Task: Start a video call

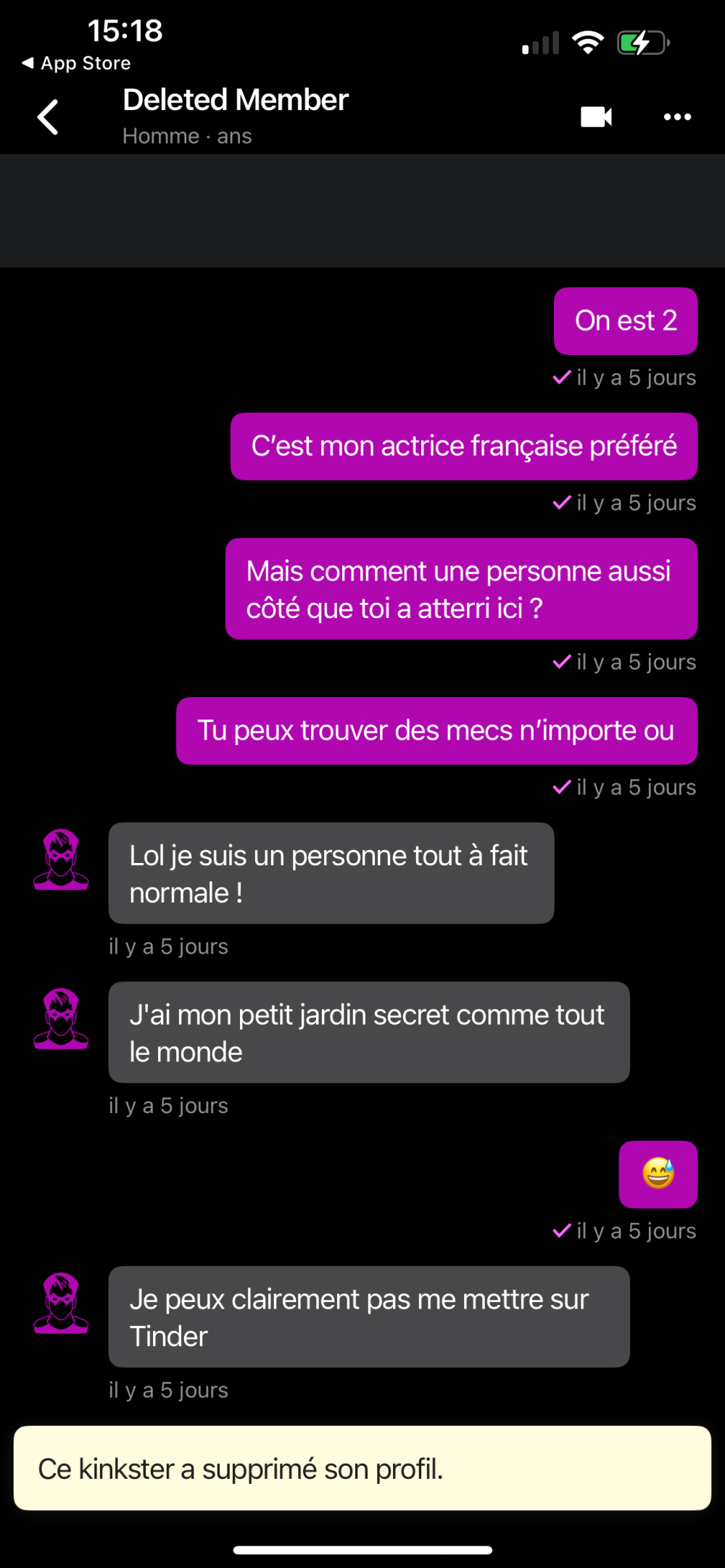Action: [596, 117]
